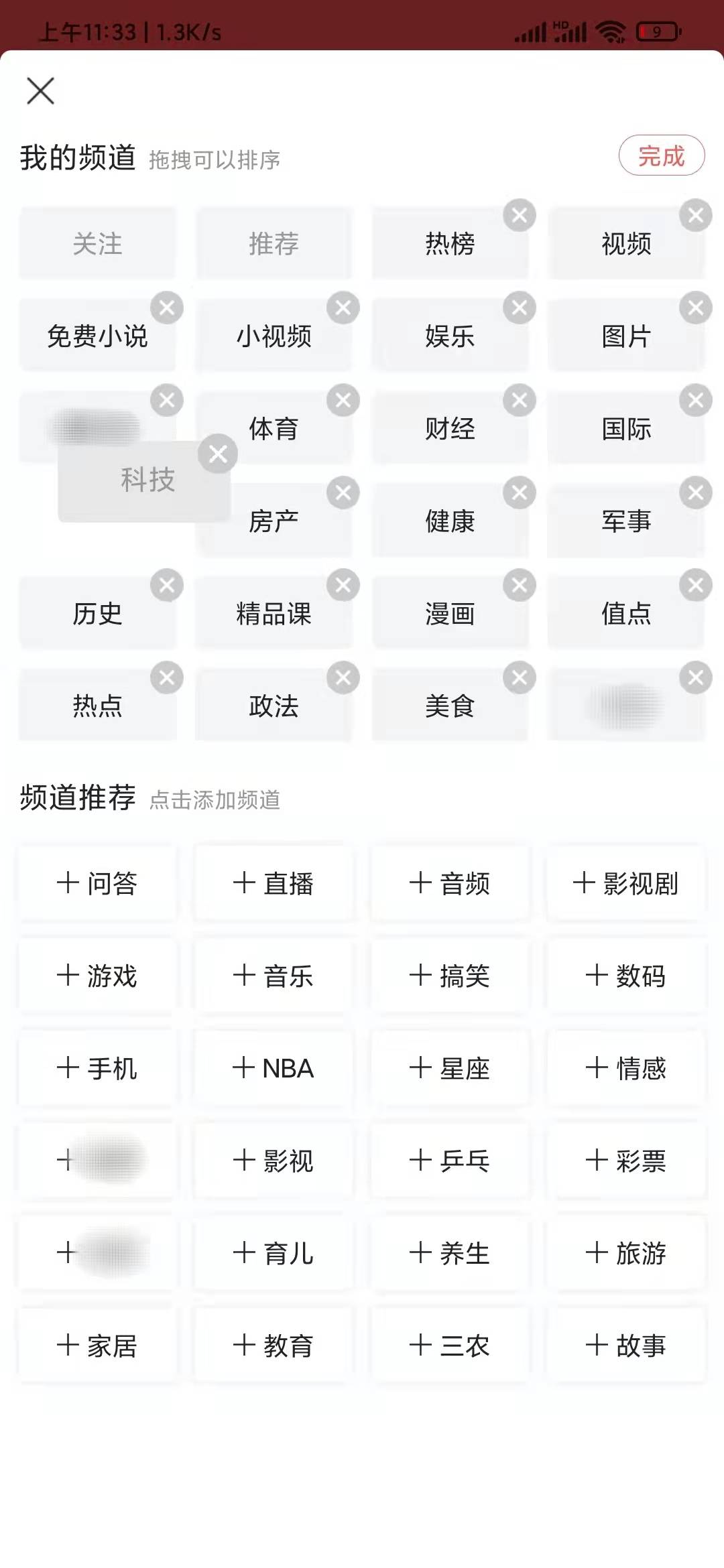Add the 问答 channel

click(97, 883)
